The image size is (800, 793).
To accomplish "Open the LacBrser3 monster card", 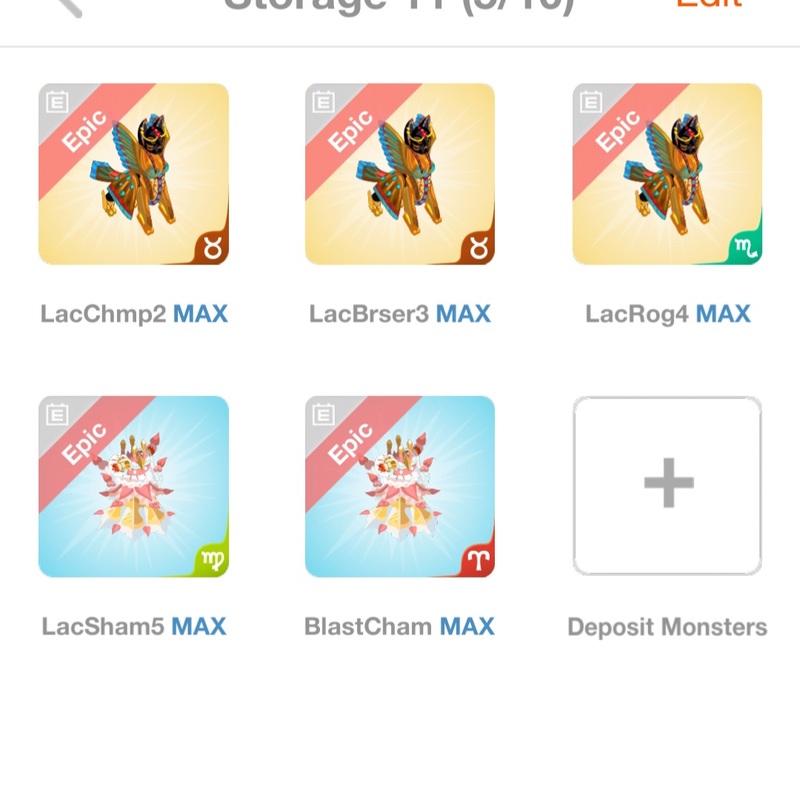I will (x=400, y=174).
